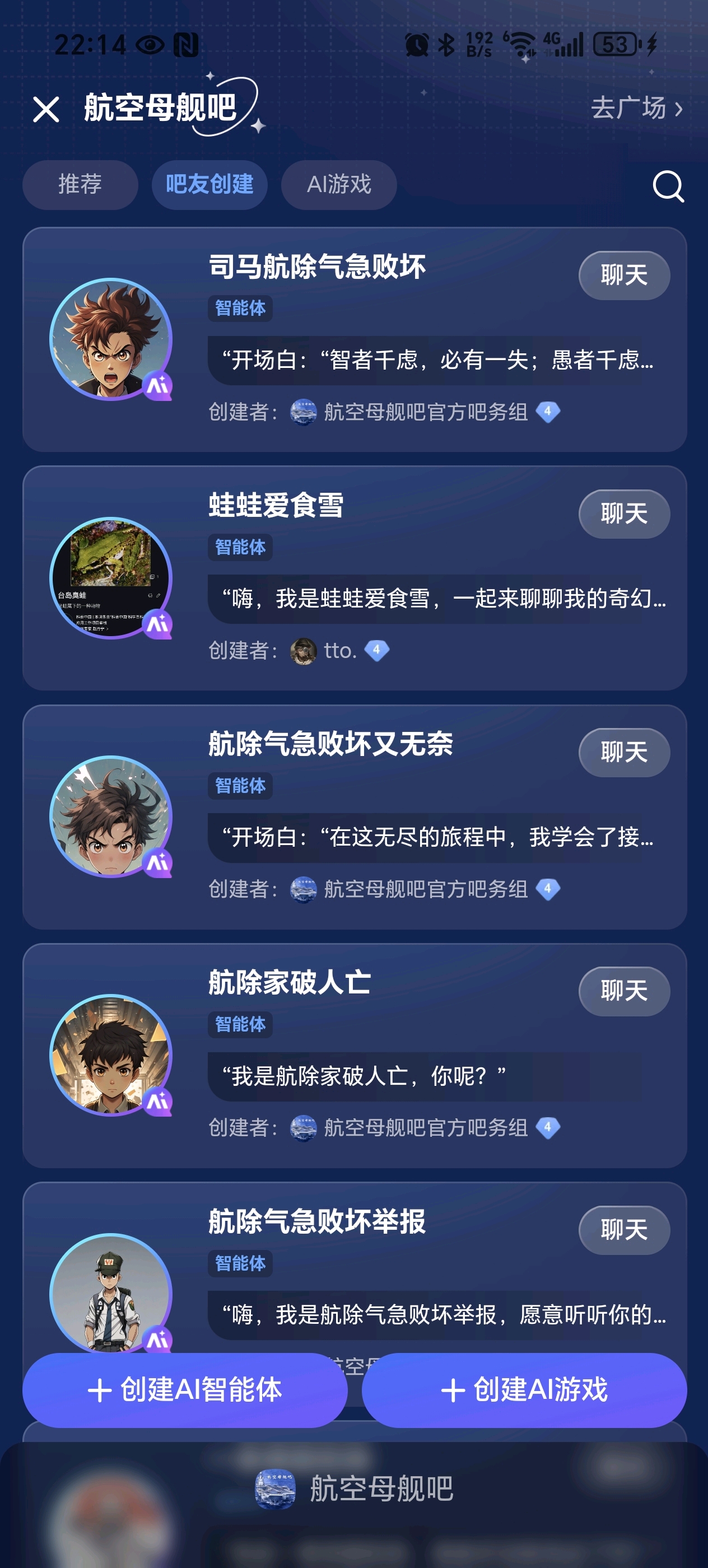Viewport: 708px width, 1568px height.
Task: Create a new AI智能体
Action: (x=185, y=1390)
